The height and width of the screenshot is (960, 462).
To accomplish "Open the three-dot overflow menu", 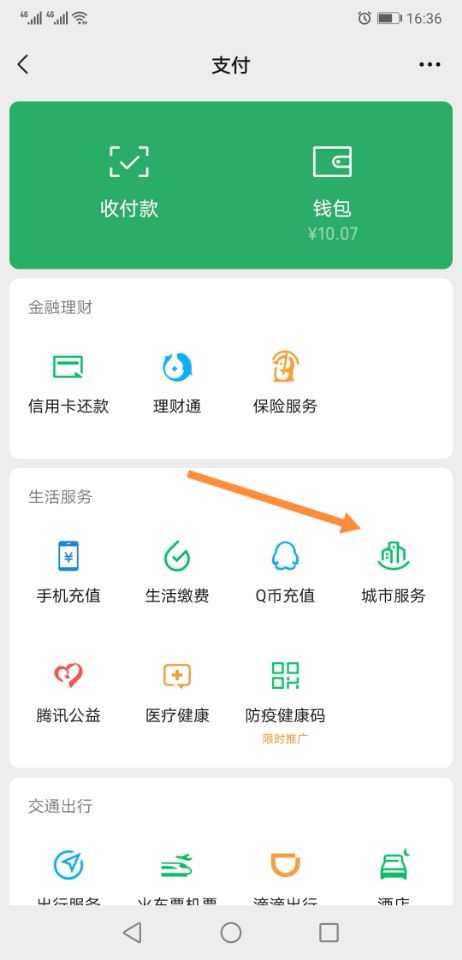I will pos(430,65).
